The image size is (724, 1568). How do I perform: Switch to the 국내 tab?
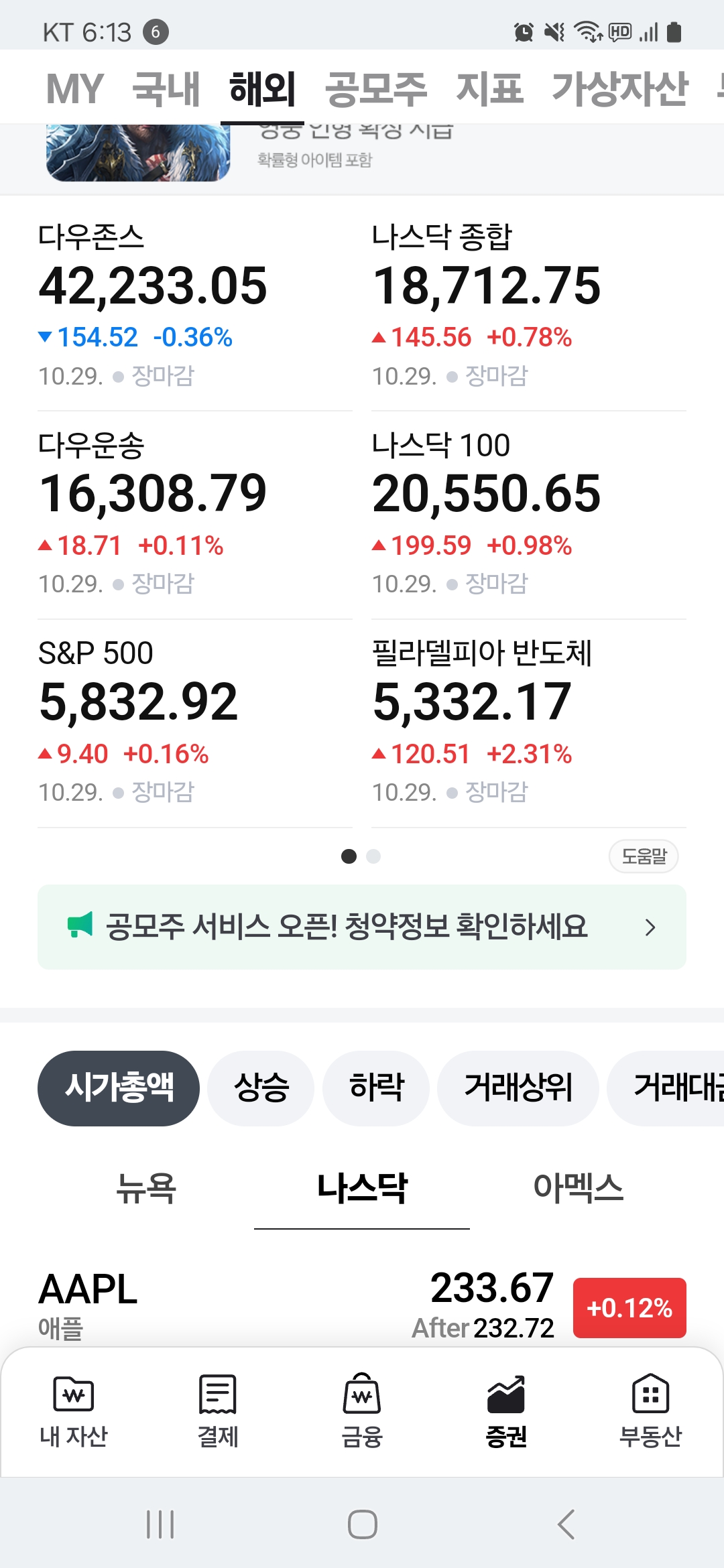(166, 88)
